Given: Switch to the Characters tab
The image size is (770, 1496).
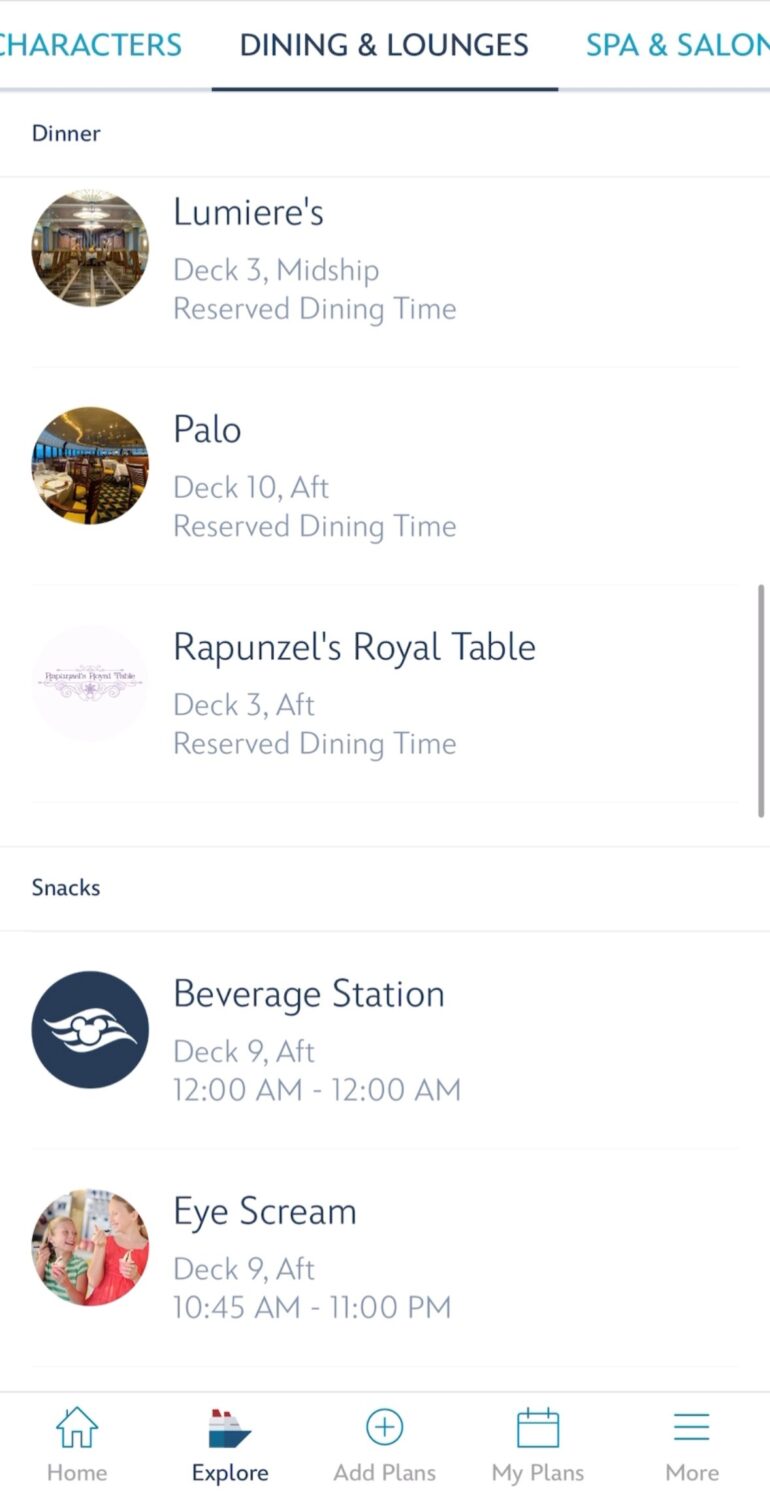Looking at the screenshot, I should coord(90,45).
